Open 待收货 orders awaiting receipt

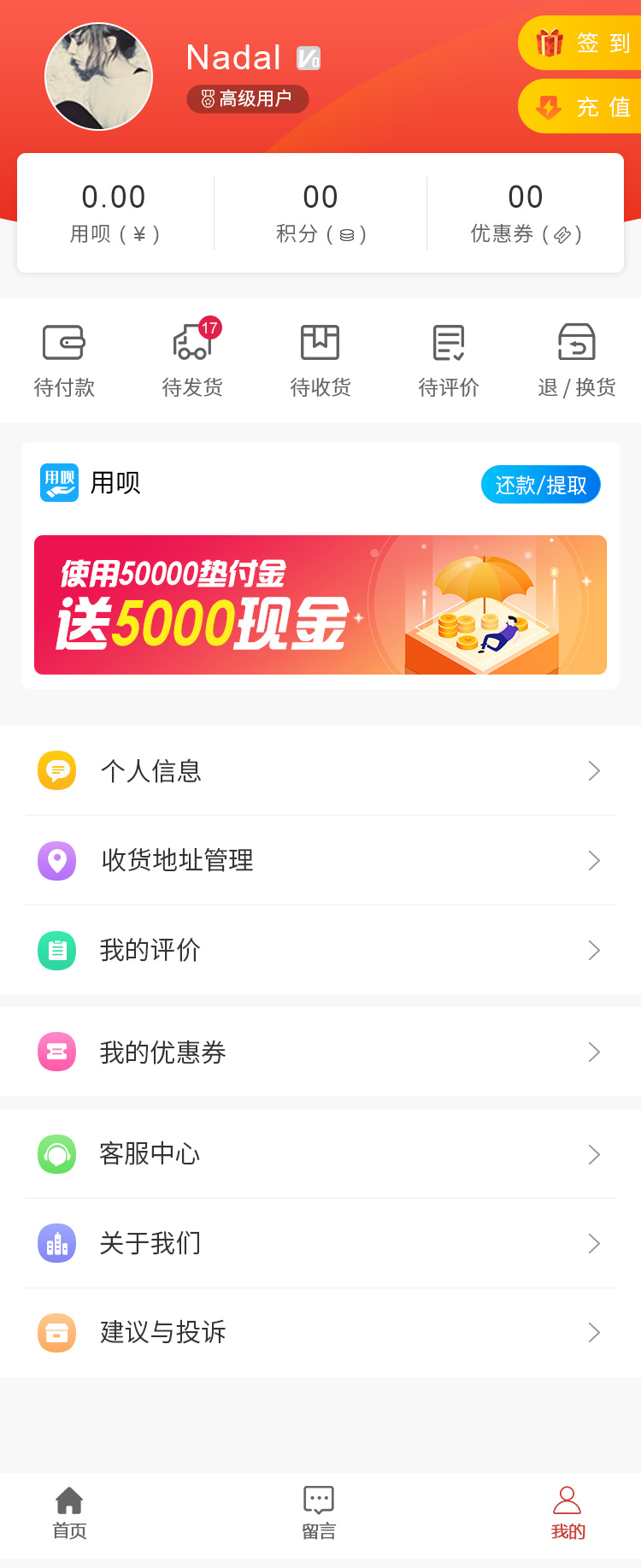pos(320,361)
